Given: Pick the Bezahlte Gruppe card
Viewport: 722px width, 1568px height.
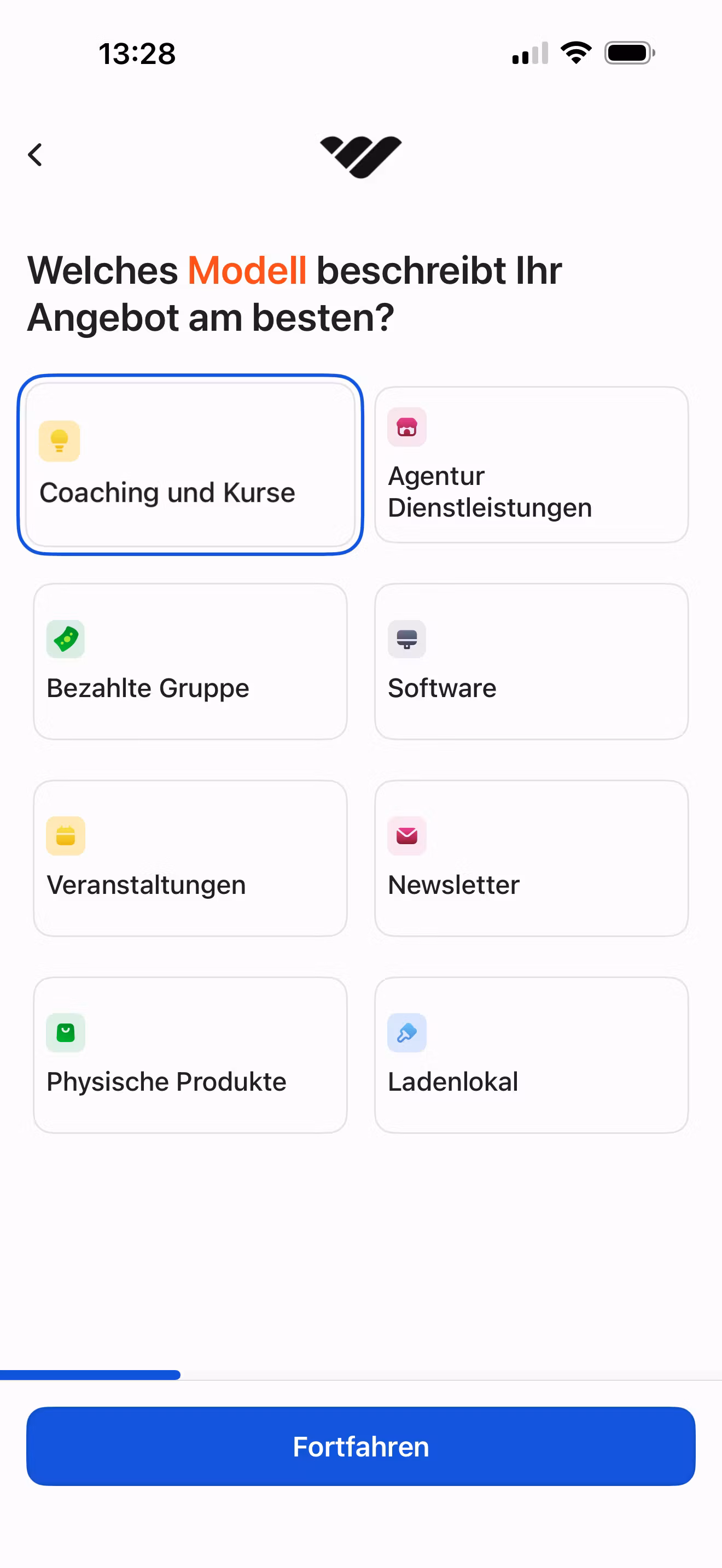Looking at the screenshot, I should pyautogui.click(x=190, y=662).
